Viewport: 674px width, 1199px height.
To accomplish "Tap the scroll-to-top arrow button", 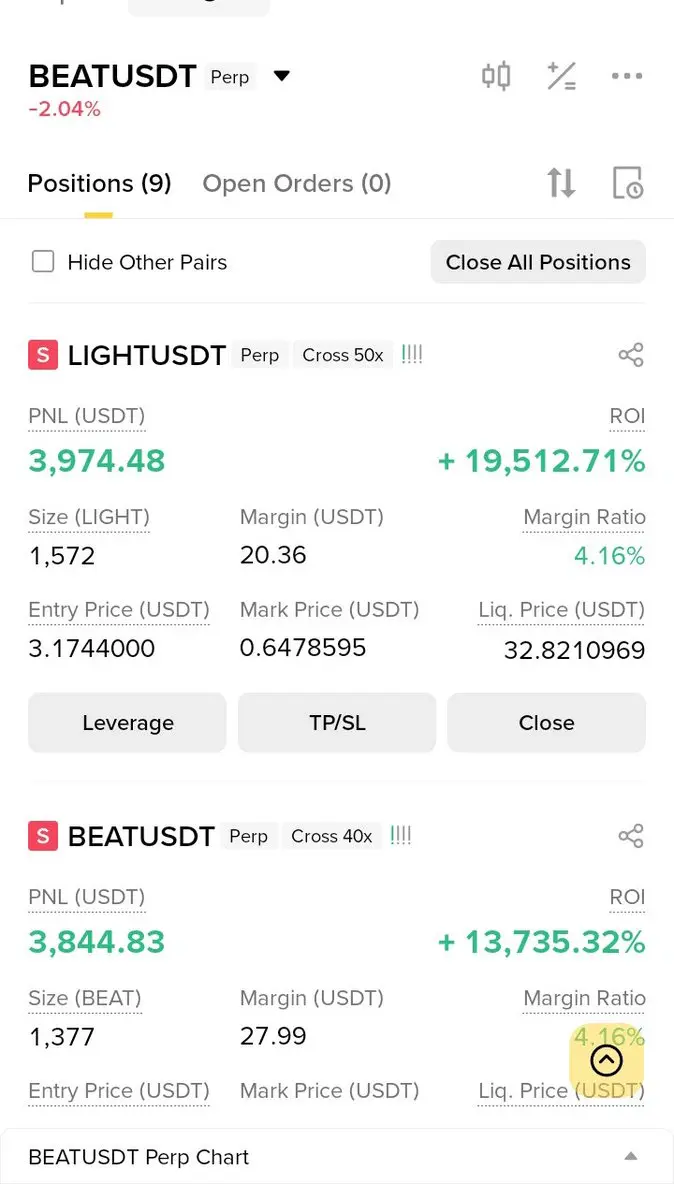I will 607,1061.
